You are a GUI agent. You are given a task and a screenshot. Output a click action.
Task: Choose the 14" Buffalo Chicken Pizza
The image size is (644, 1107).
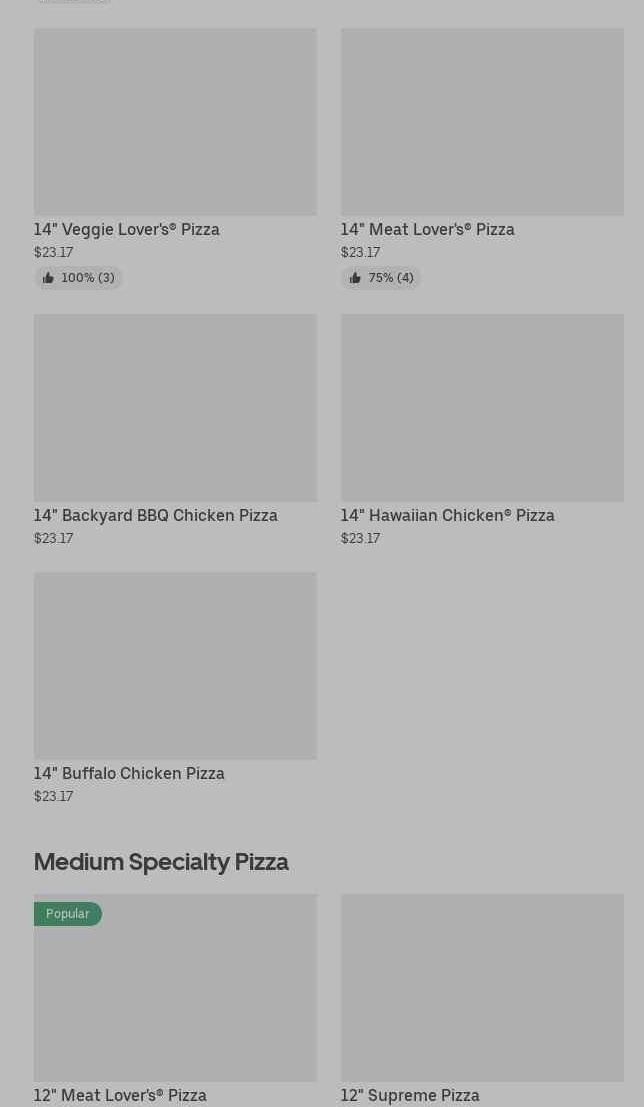tap(175, 666)
